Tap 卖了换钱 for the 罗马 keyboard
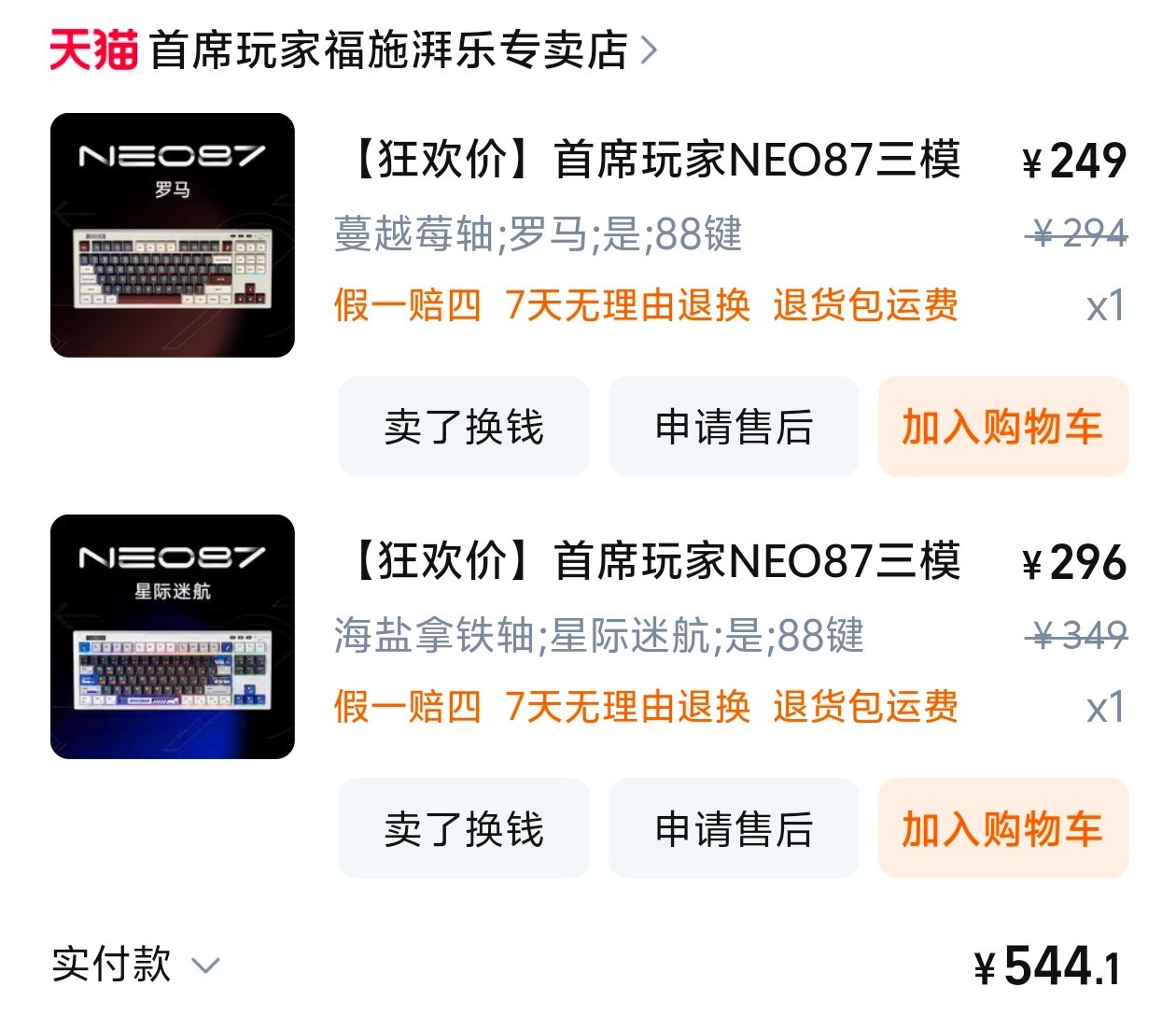 click(x=464, y=427)
